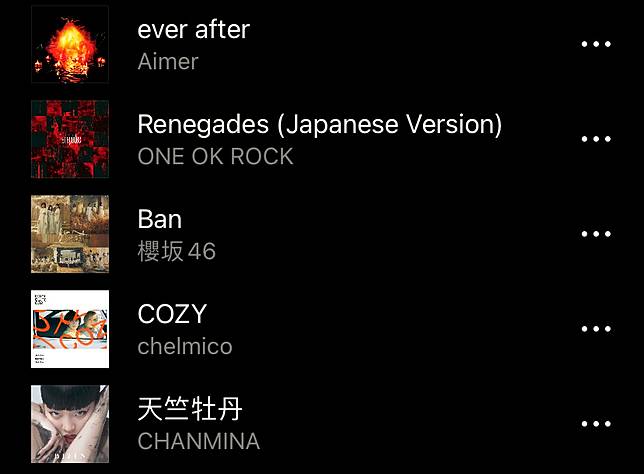
Task: Open more options for COZY
Action: 596,329
